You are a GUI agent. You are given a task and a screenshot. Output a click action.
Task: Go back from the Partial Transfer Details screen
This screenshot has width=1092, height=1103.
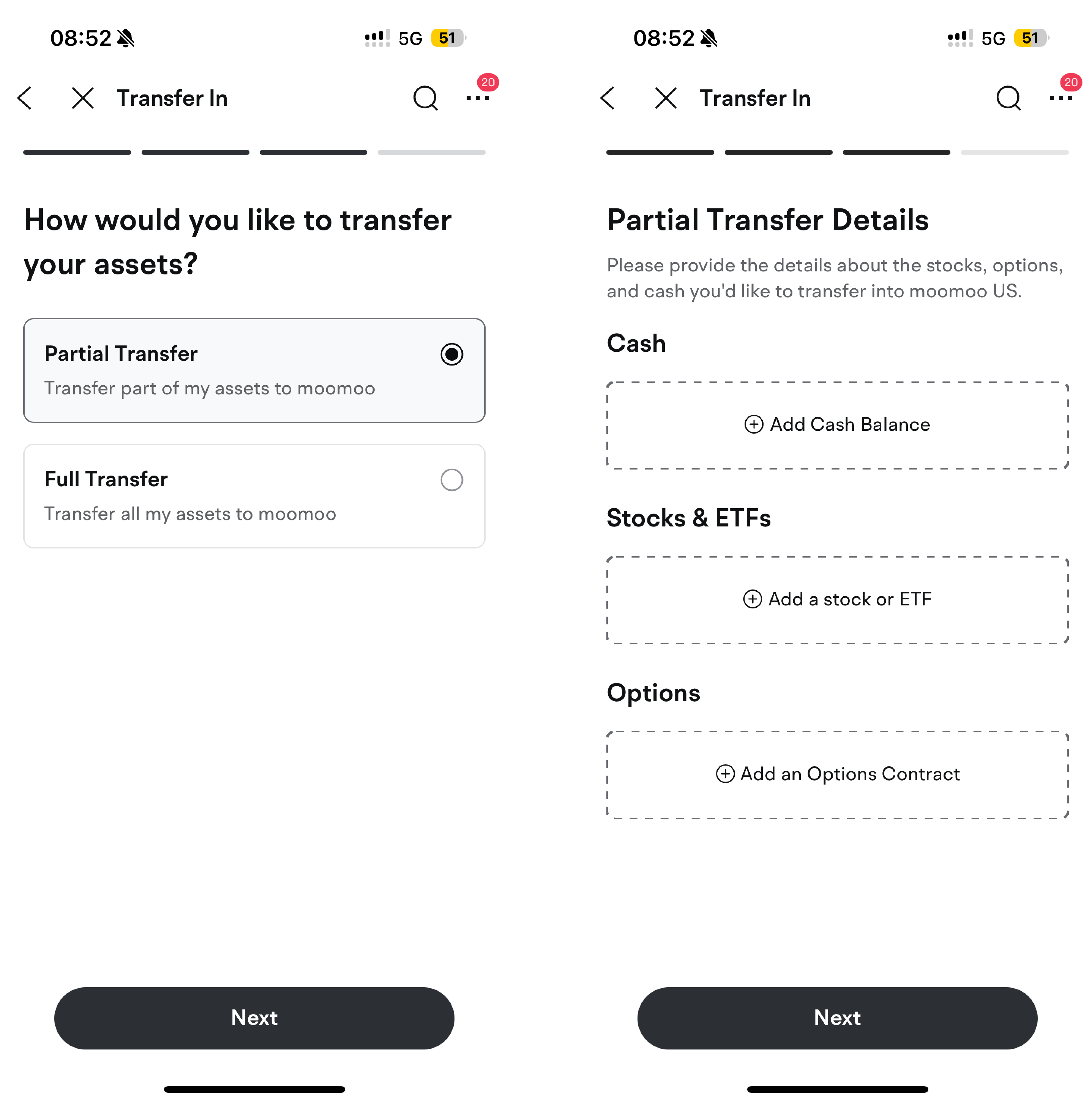608,98
